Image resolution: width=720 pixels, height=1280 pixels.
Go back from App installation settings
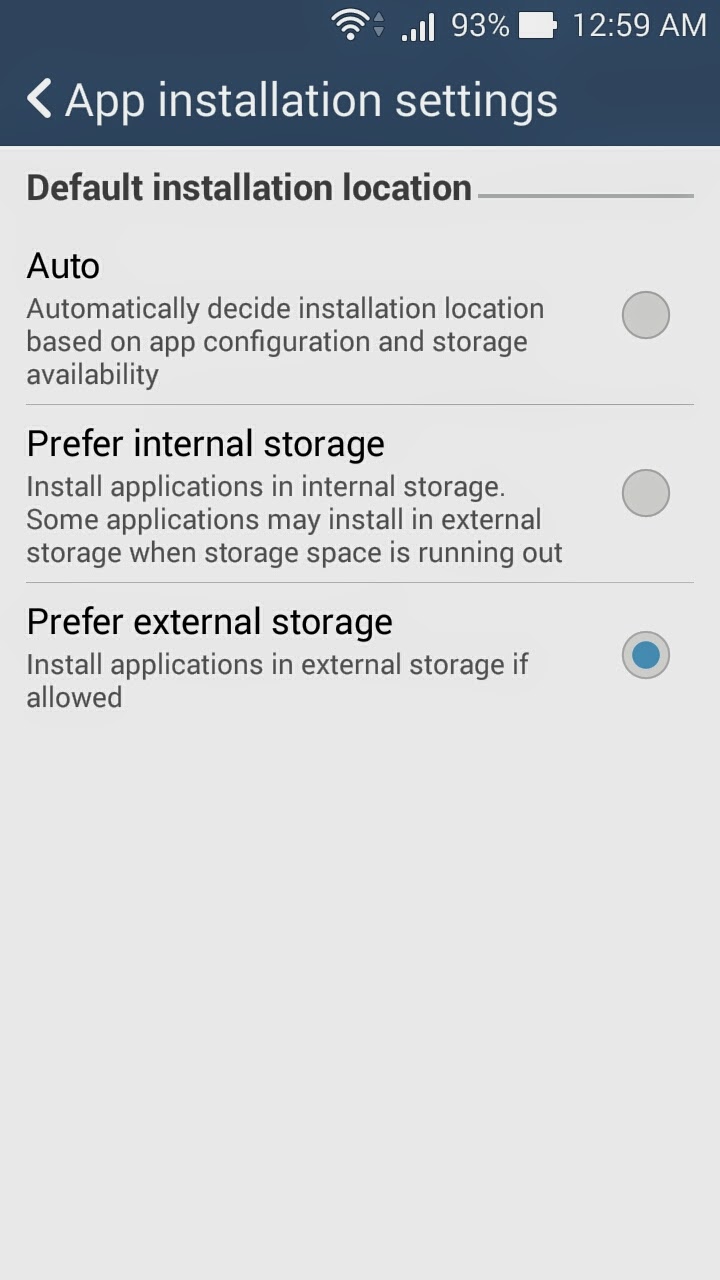(x=40, y=100)
